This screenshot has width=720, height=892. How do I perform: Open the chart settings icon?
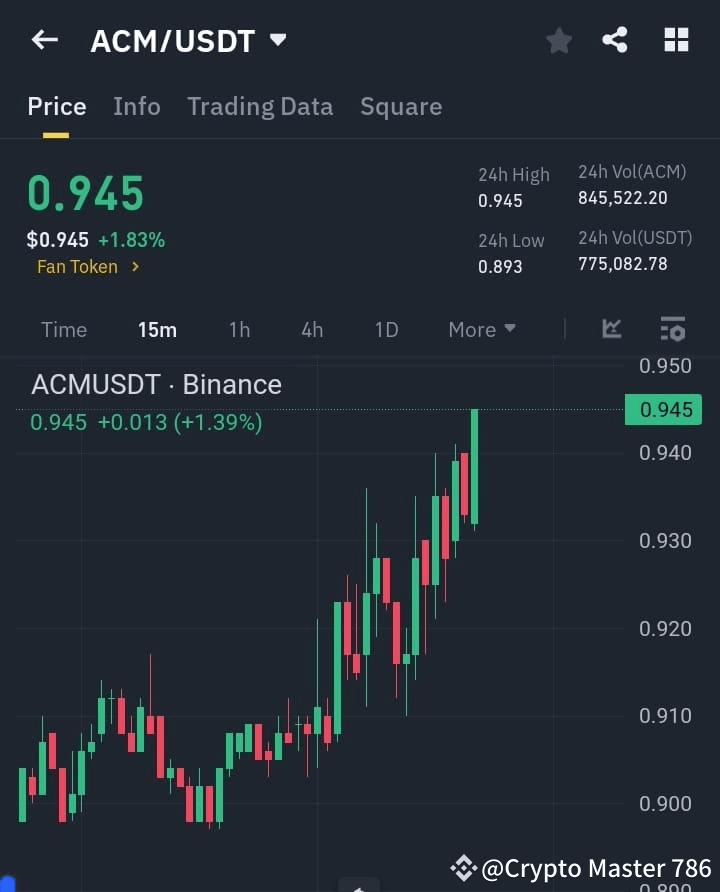coord(671,329)
